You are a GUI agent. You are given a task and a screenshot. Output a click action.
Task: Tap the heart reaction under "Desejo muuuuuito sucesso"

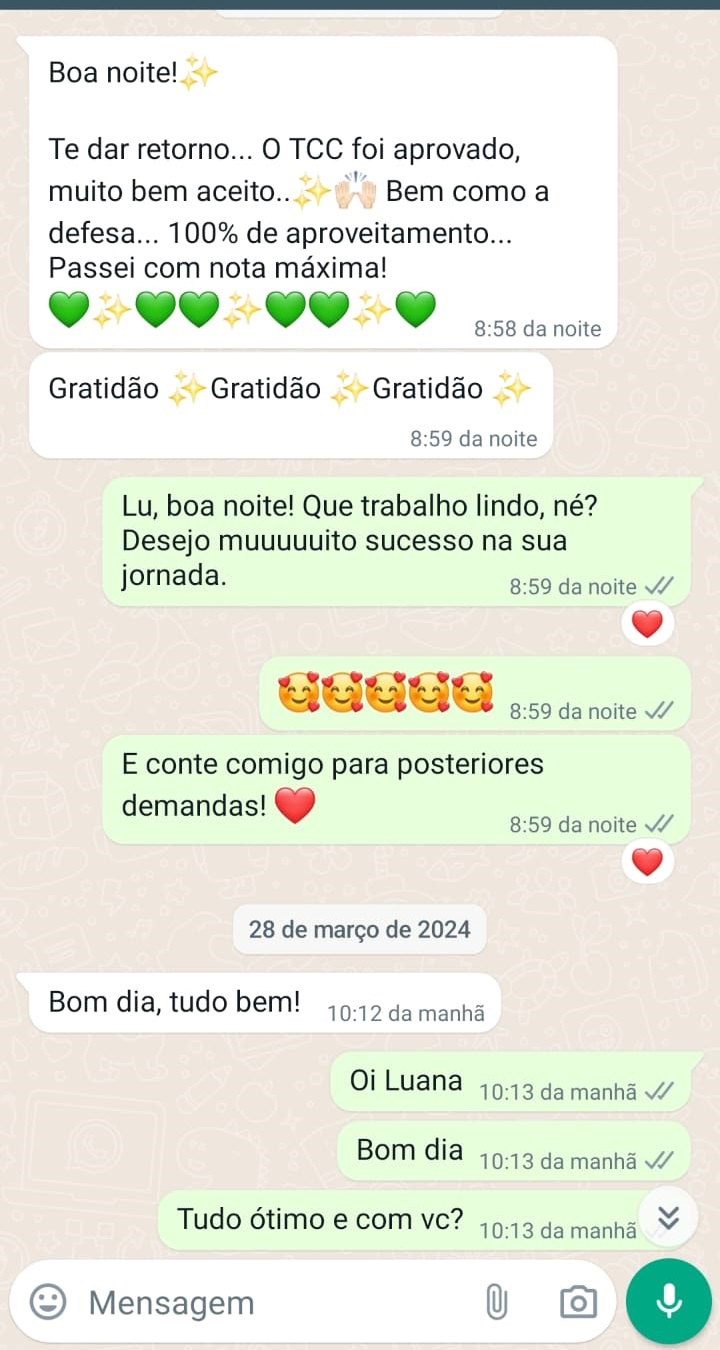[x=648, y=625]
